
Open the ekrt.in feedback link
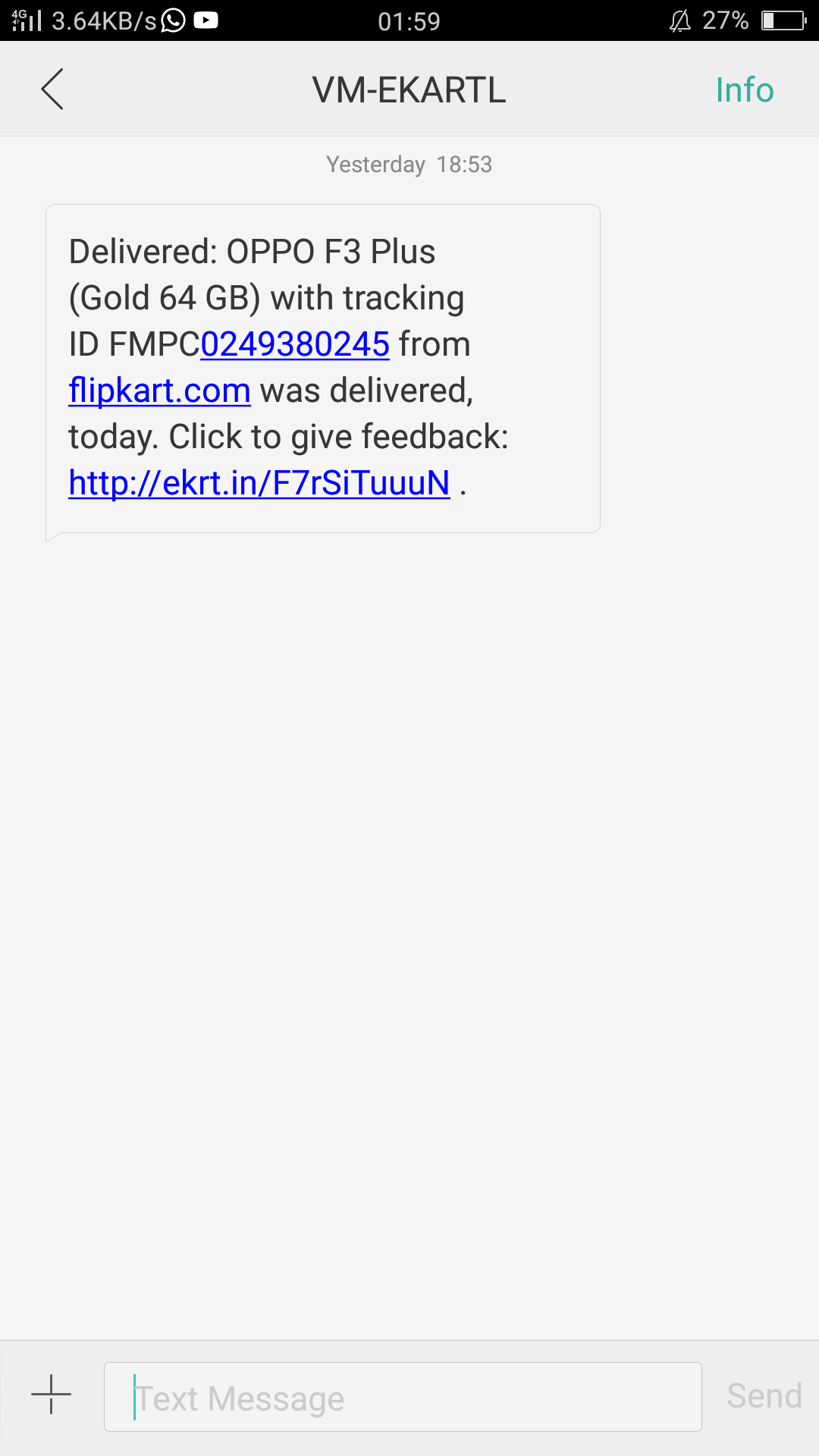259,483
